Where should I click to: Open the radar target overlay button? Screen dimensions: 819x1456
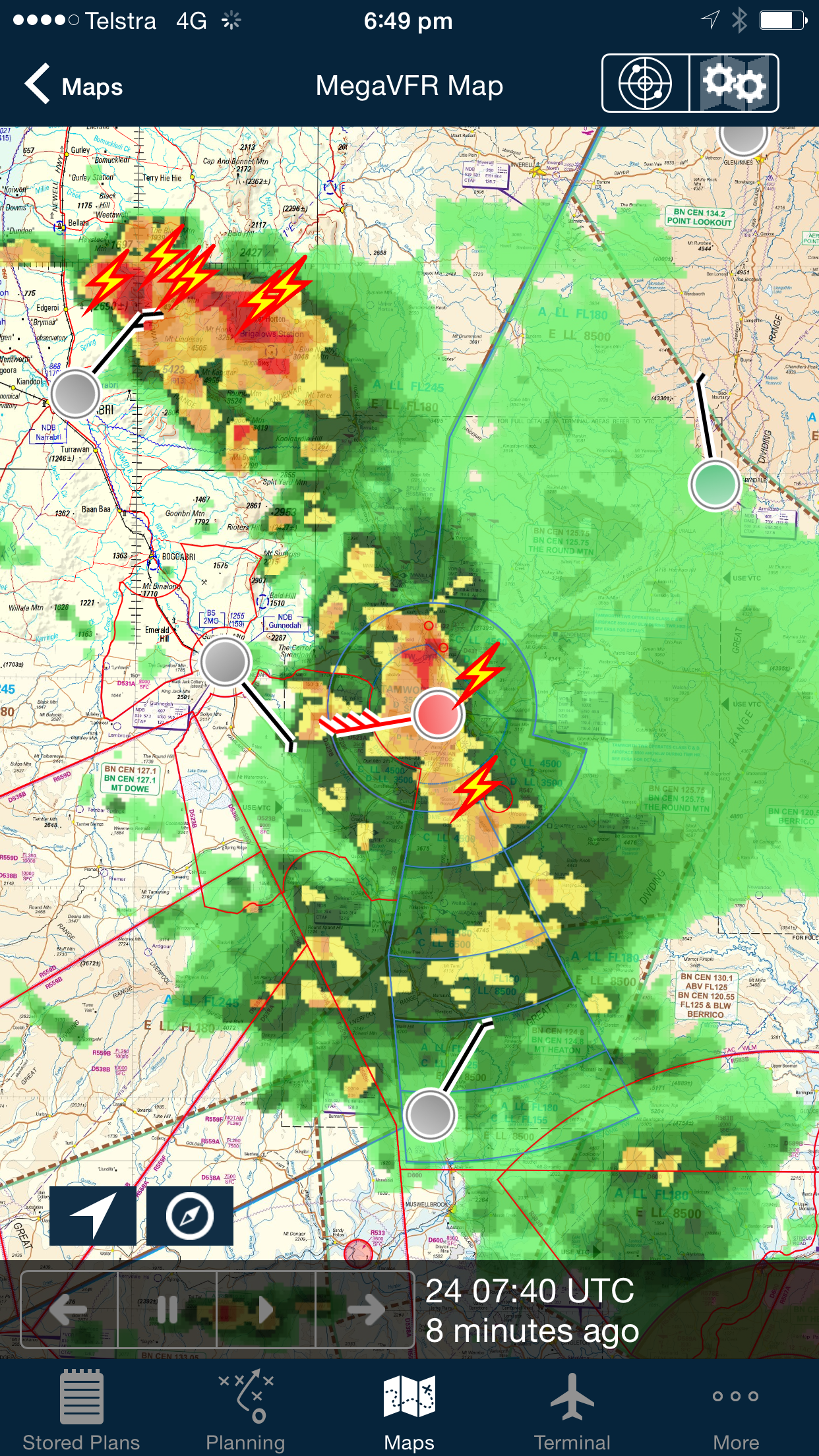646,84
